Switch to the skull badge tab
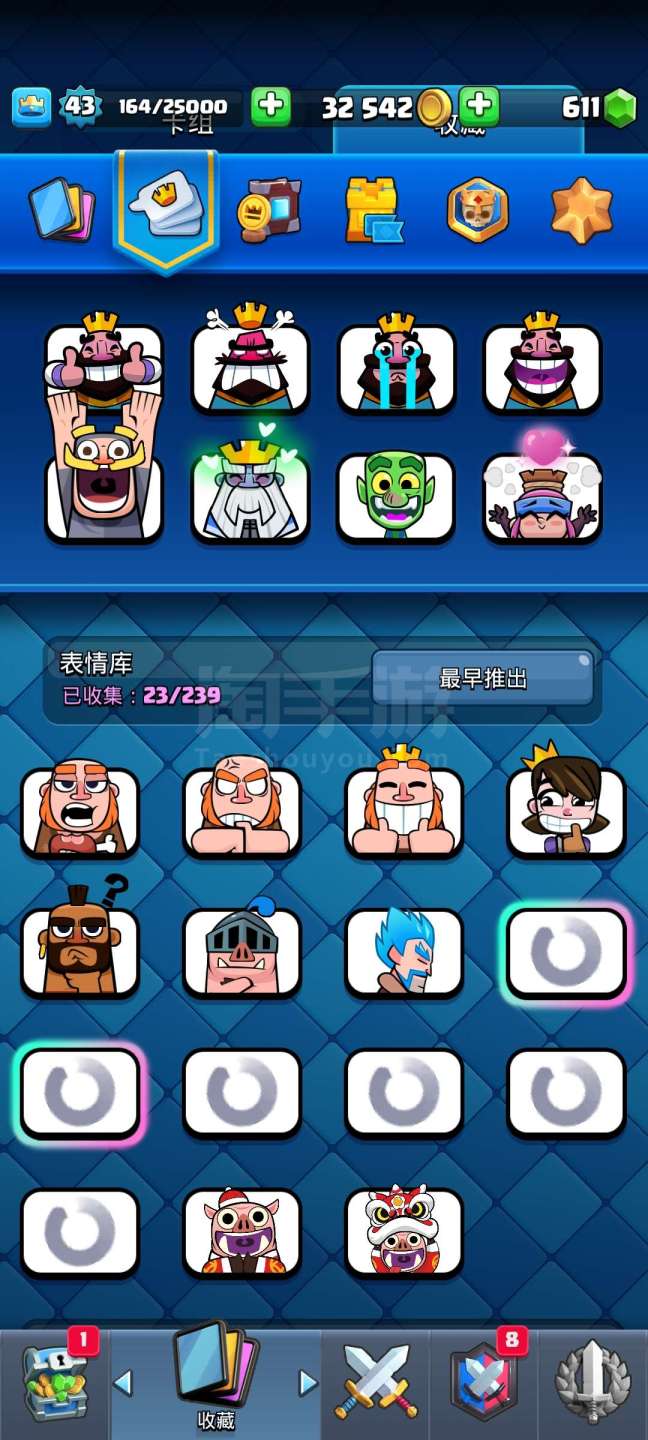 click(477, 210)
